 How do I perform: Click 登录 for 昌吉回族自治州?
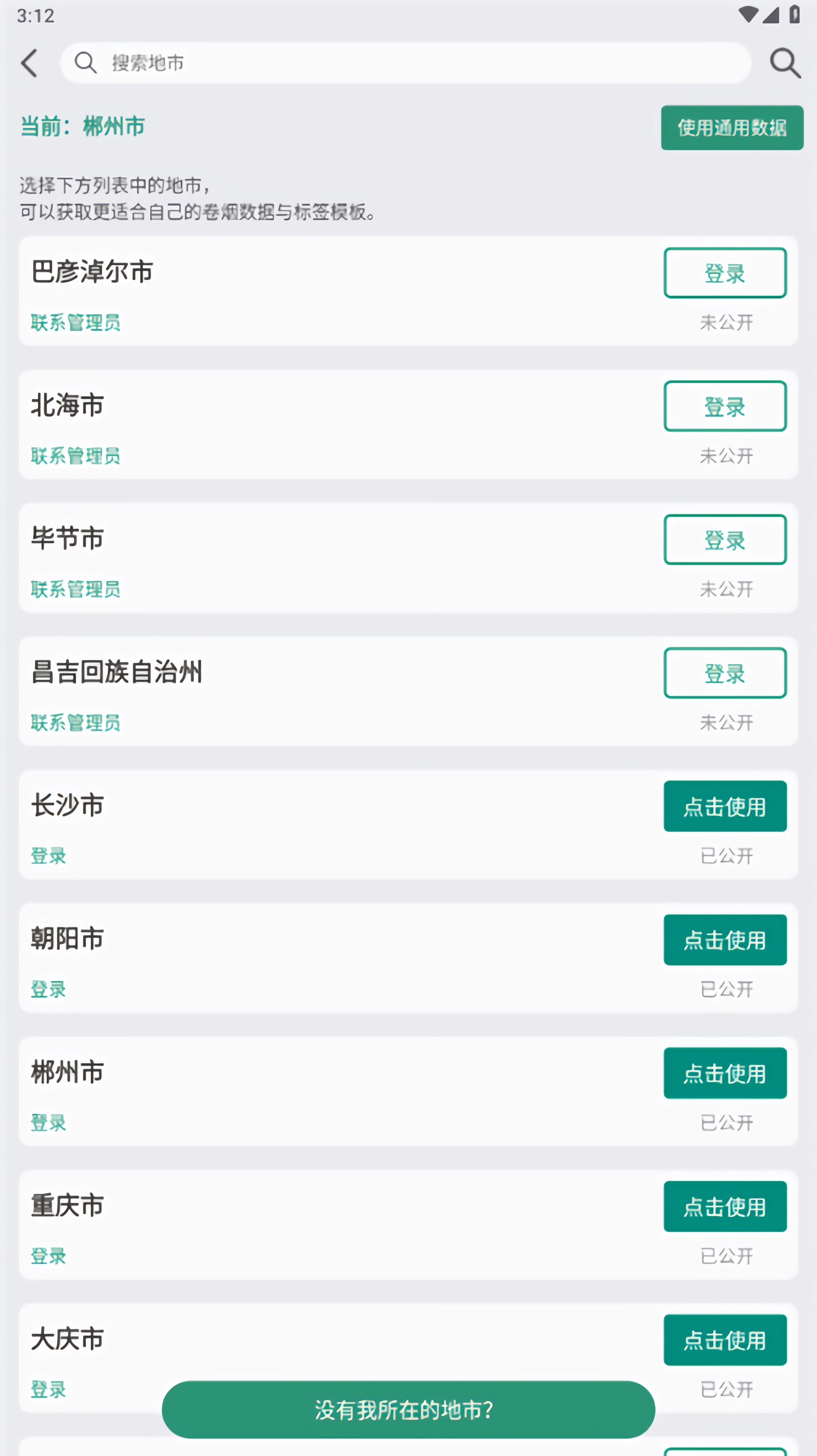click(x=725, y=673)
